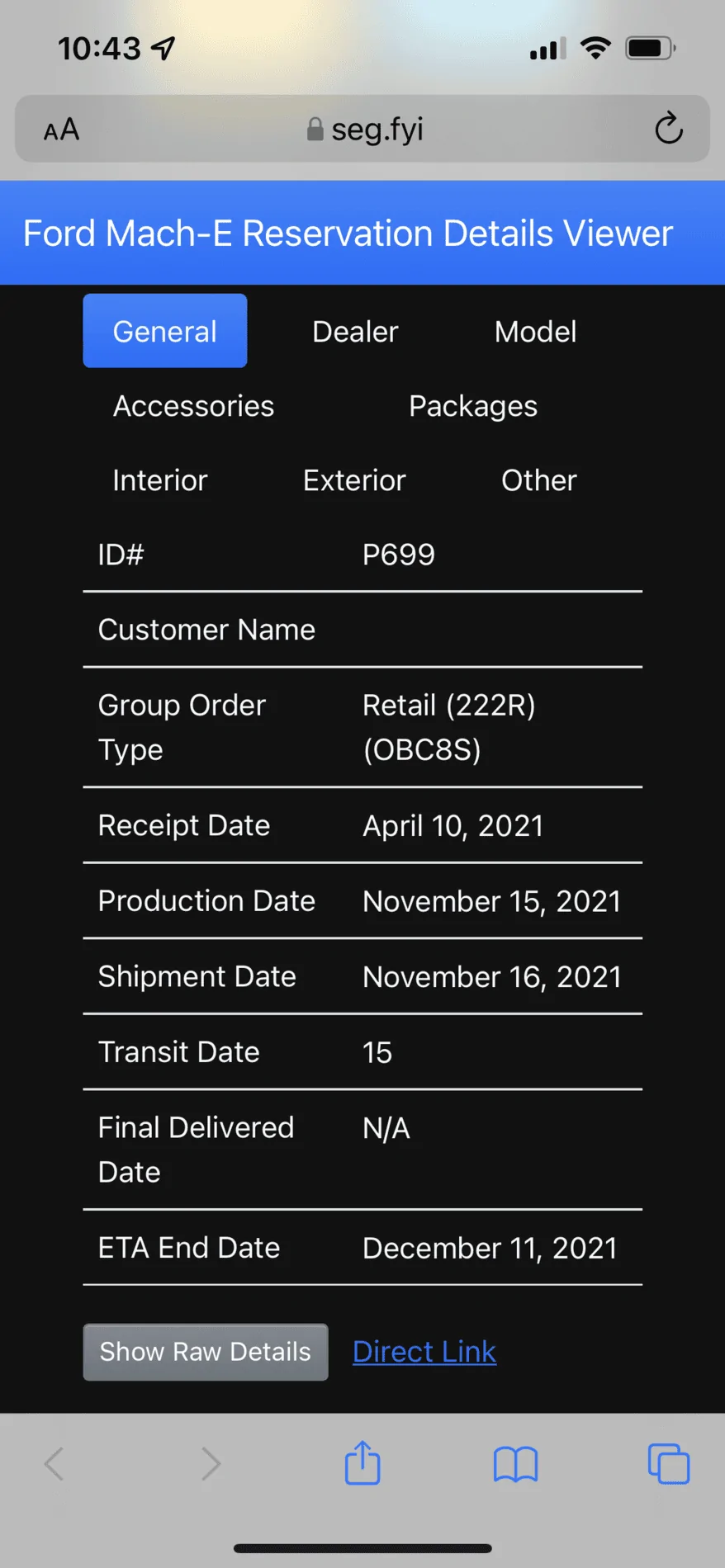The width and height of the screenshot is (725, 1568).
Task: Open the Exterior tab
Action: pos(354,480)
